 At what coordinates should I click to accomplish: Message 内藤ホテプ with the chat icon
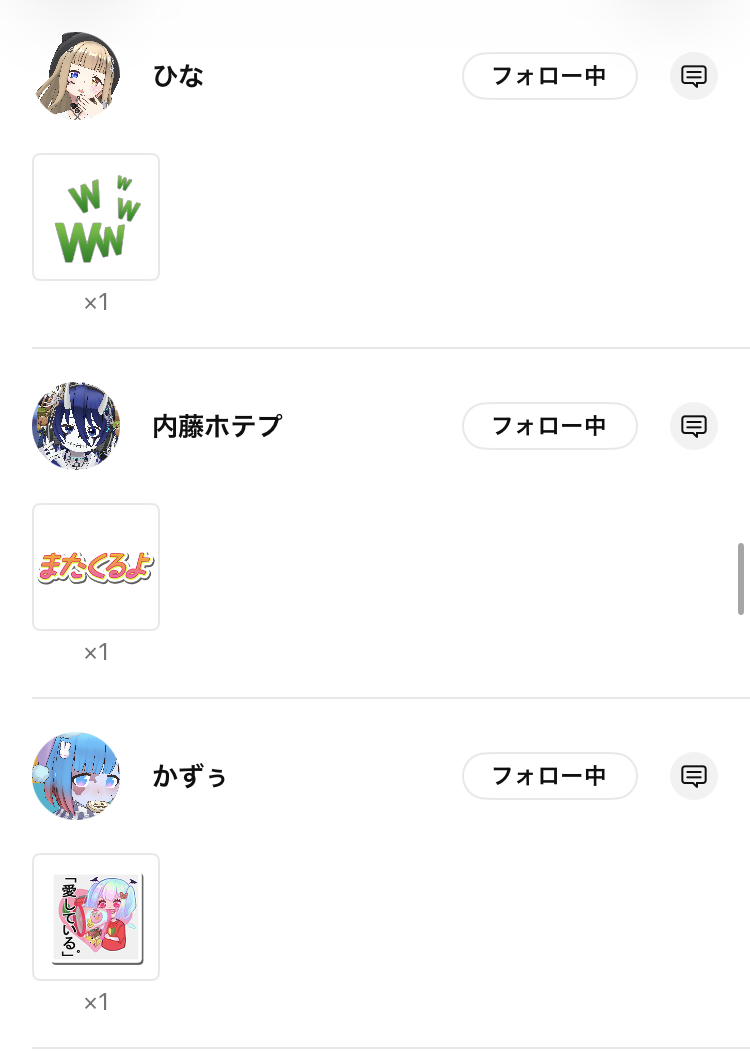pos(694,426)
